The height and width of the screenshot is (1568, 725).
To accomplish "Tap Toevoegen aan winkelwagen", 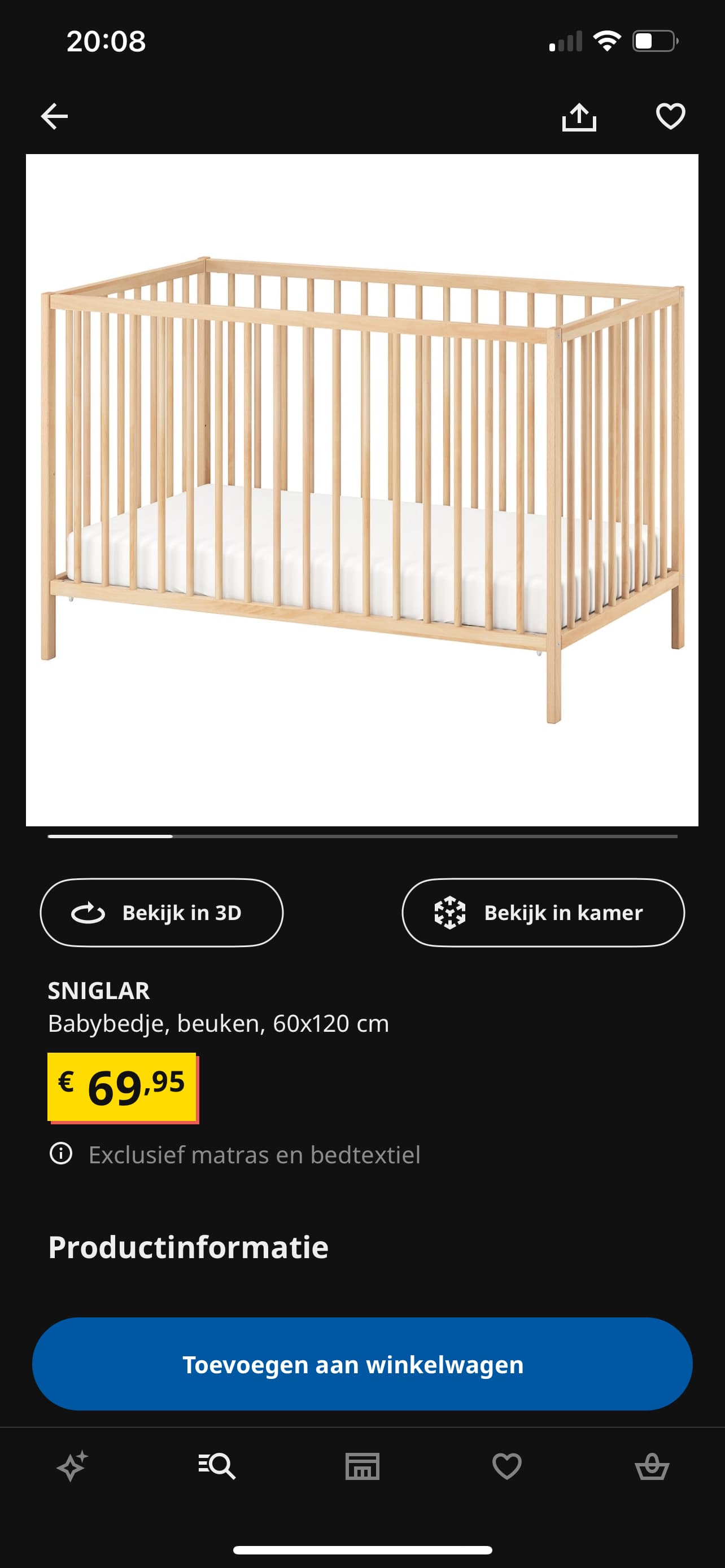I will click(362, 1364).
